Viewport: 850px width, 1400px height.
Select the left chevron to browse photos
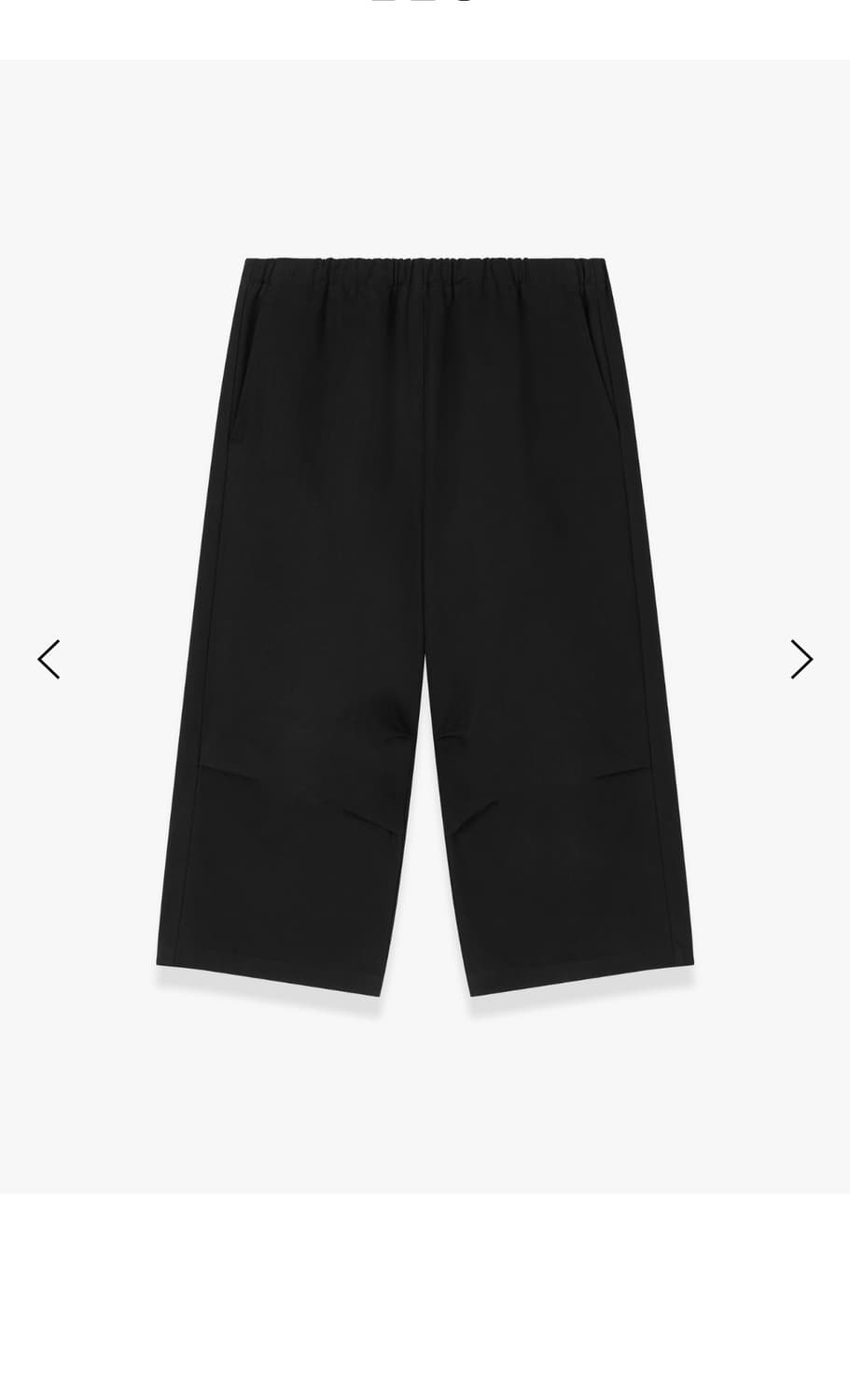[x=49, y=660]
